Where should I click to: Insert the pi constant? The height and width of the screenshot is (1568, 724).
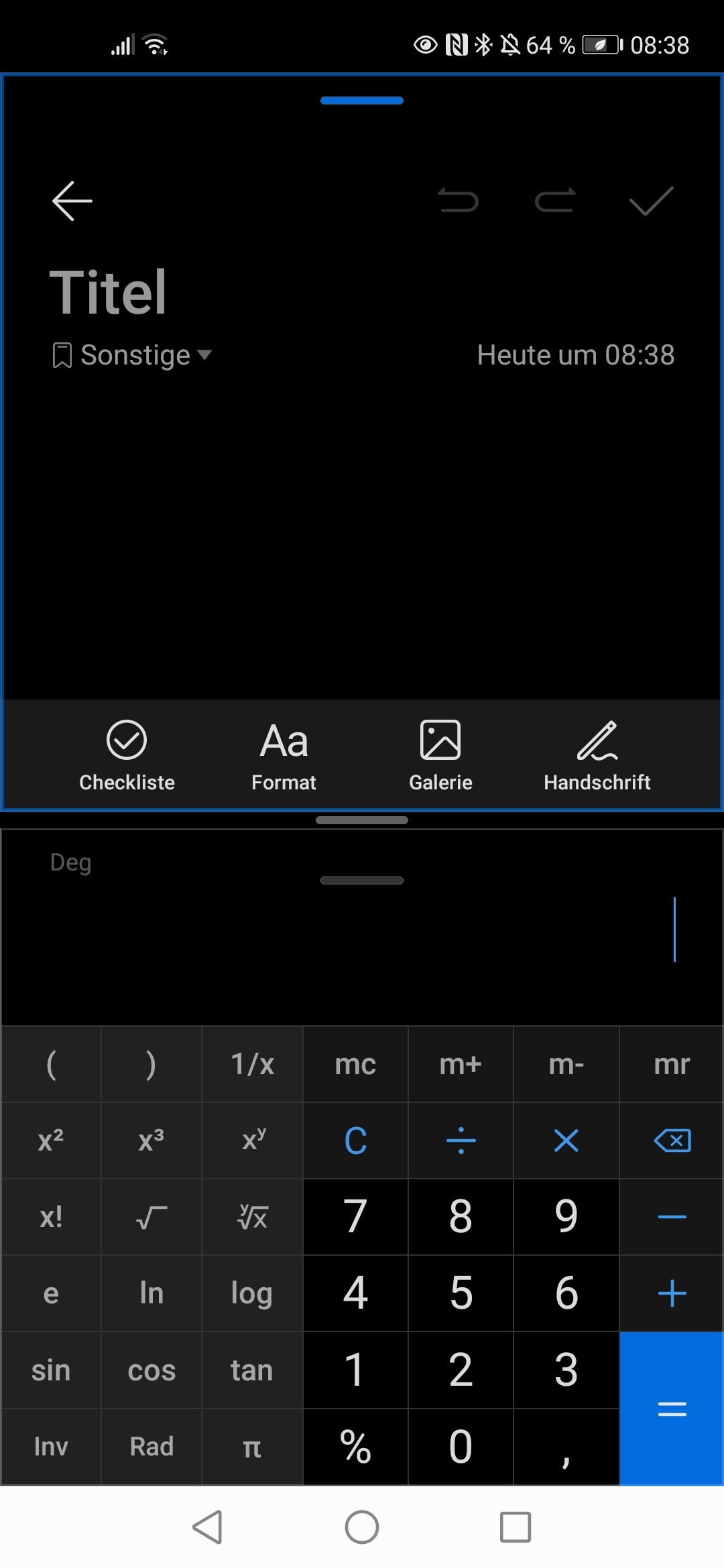(252, 1447)
